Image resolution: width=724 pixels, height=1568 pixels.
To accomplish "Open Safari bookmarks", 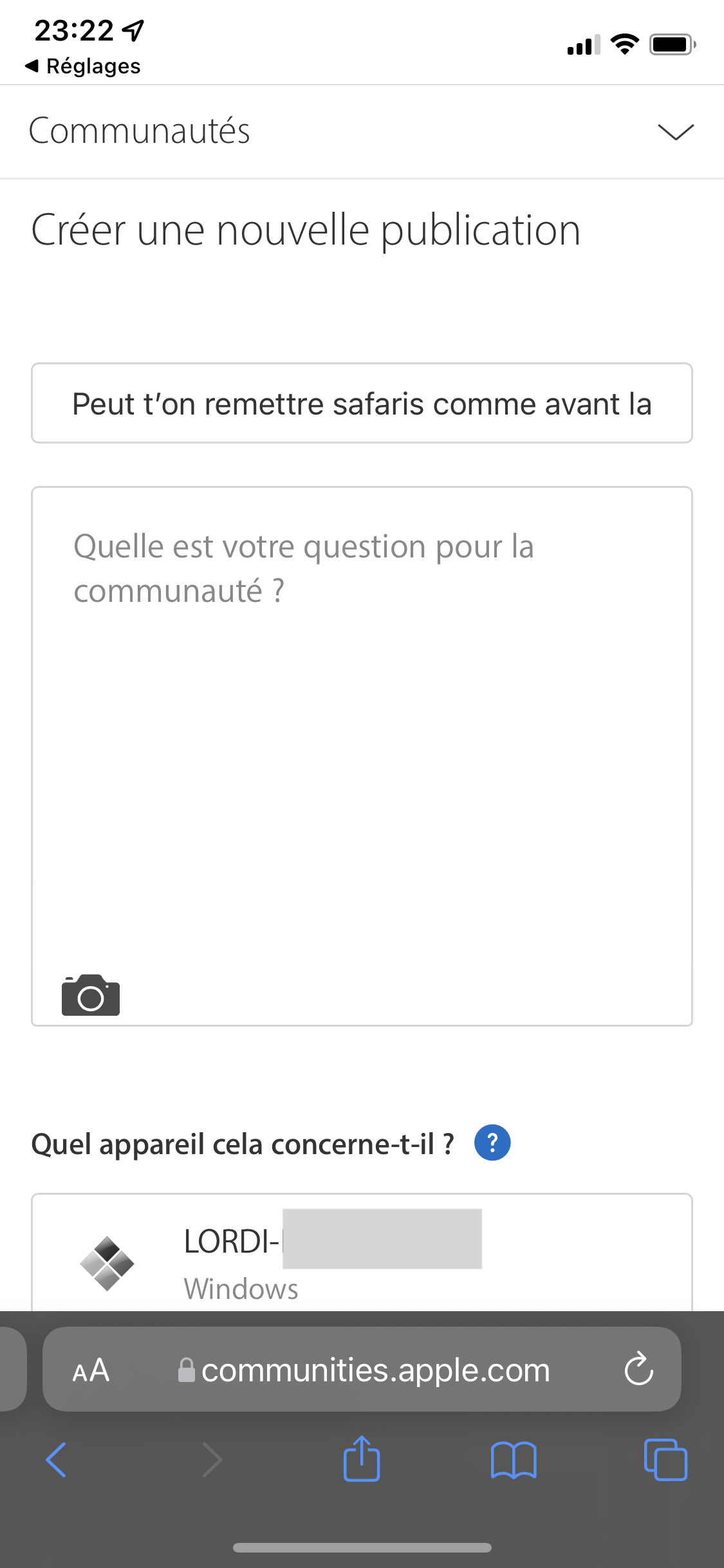I will (513, 1459).
